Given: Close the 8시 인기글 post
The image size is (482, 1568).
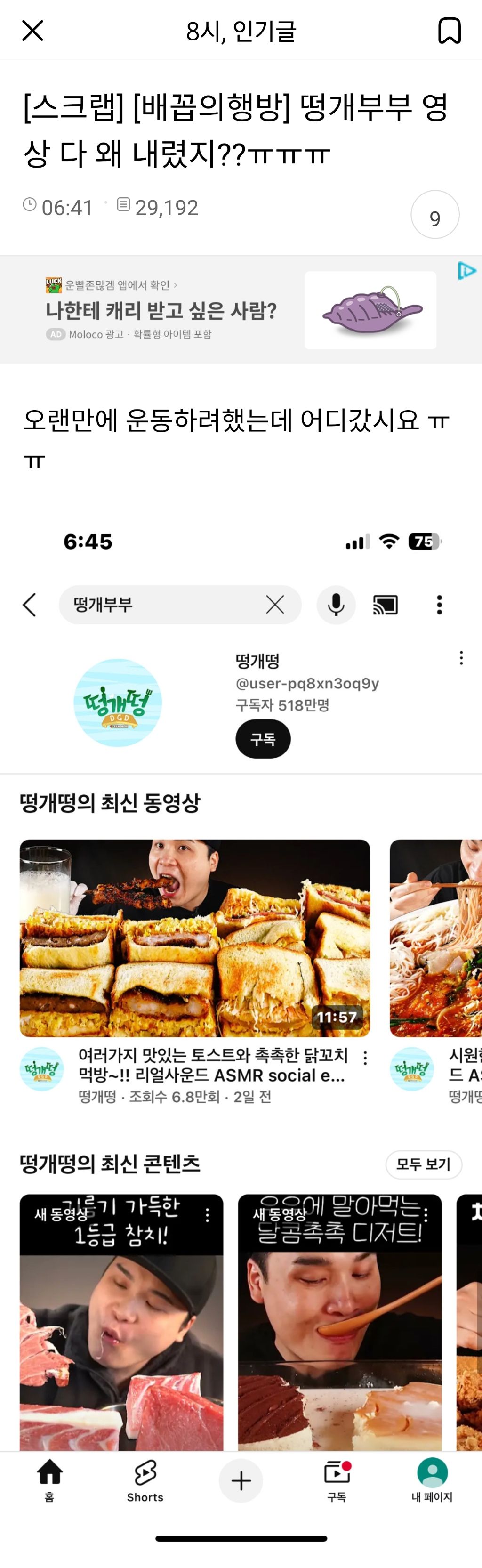Looking at the screenshot, I should coord(33,31).
